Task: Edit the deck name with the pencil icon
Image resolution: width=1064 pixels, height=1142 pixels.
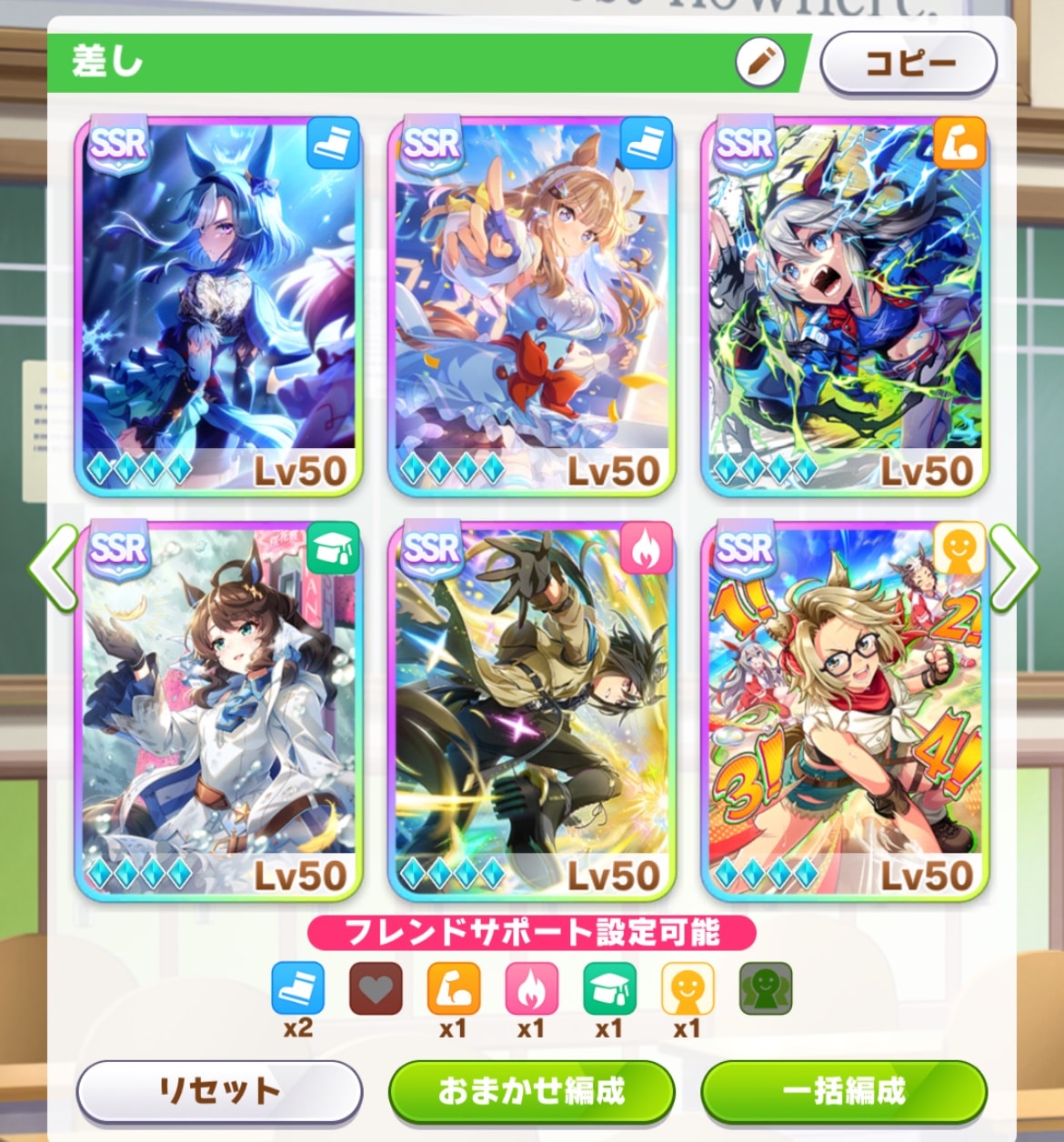Action: click(x=759, y=62)
